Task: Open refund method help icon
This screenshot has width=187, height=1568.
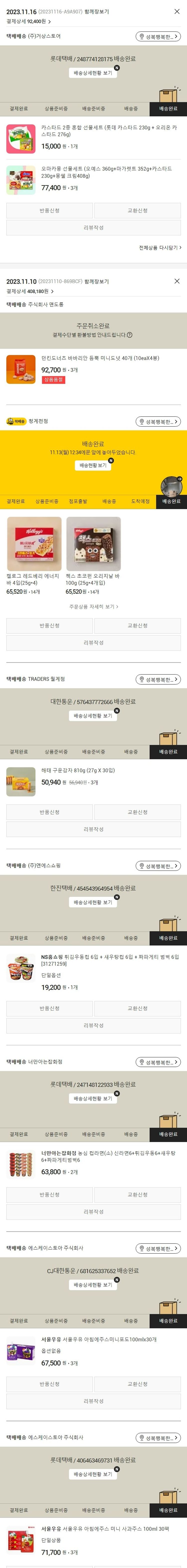Action: (x=130, y=335)
